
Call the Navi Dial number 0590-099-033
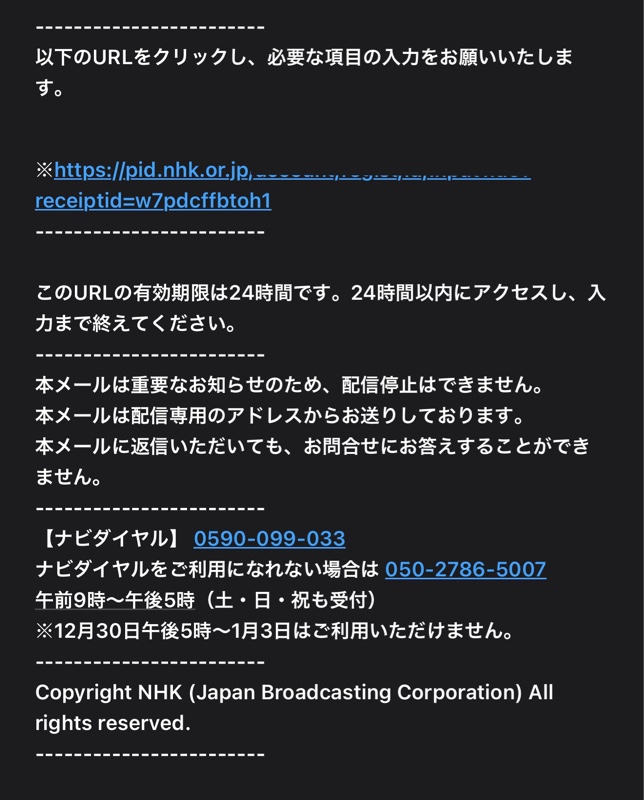(x=269, y=539)
